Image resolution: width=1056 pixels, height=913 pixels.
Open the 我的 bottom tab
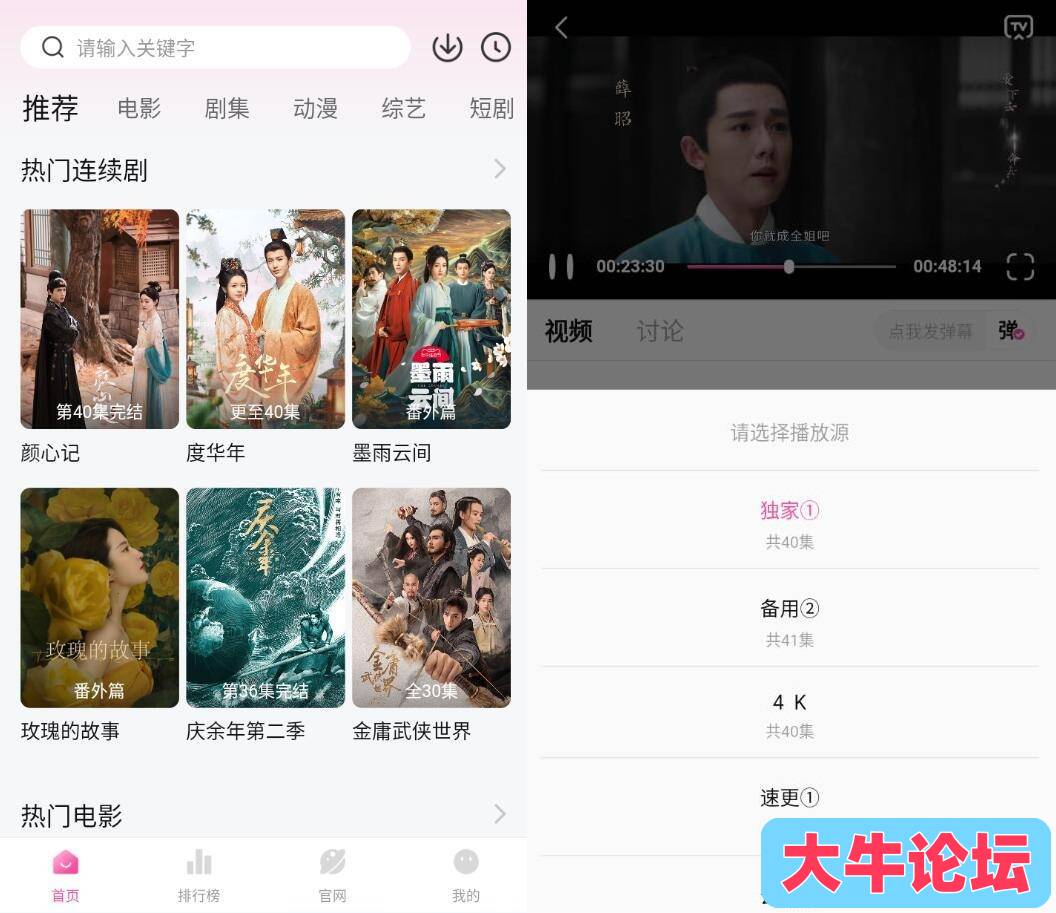click(465, 875)
